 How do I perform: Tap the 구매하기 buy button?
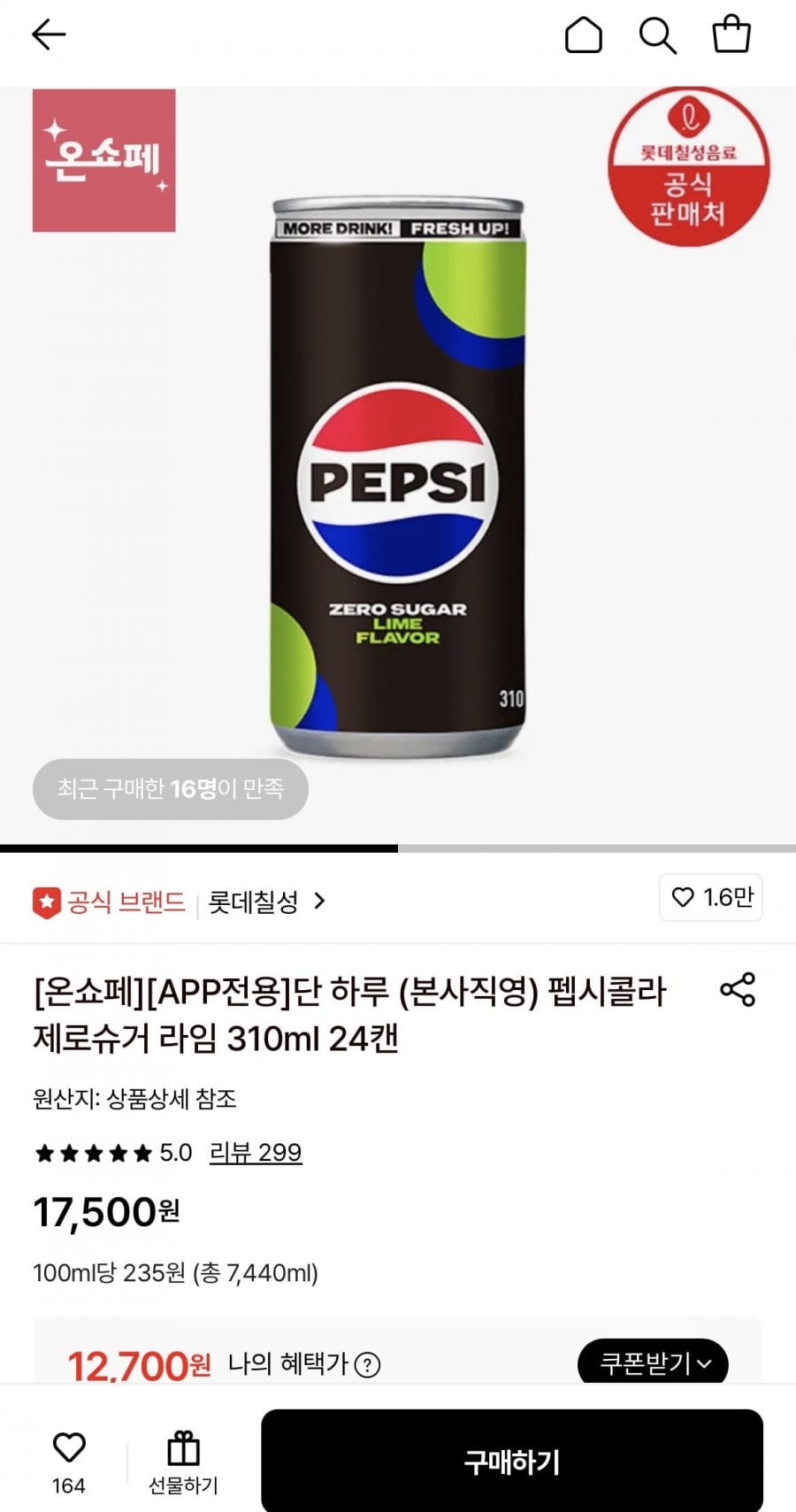(x=511, y=1462)
